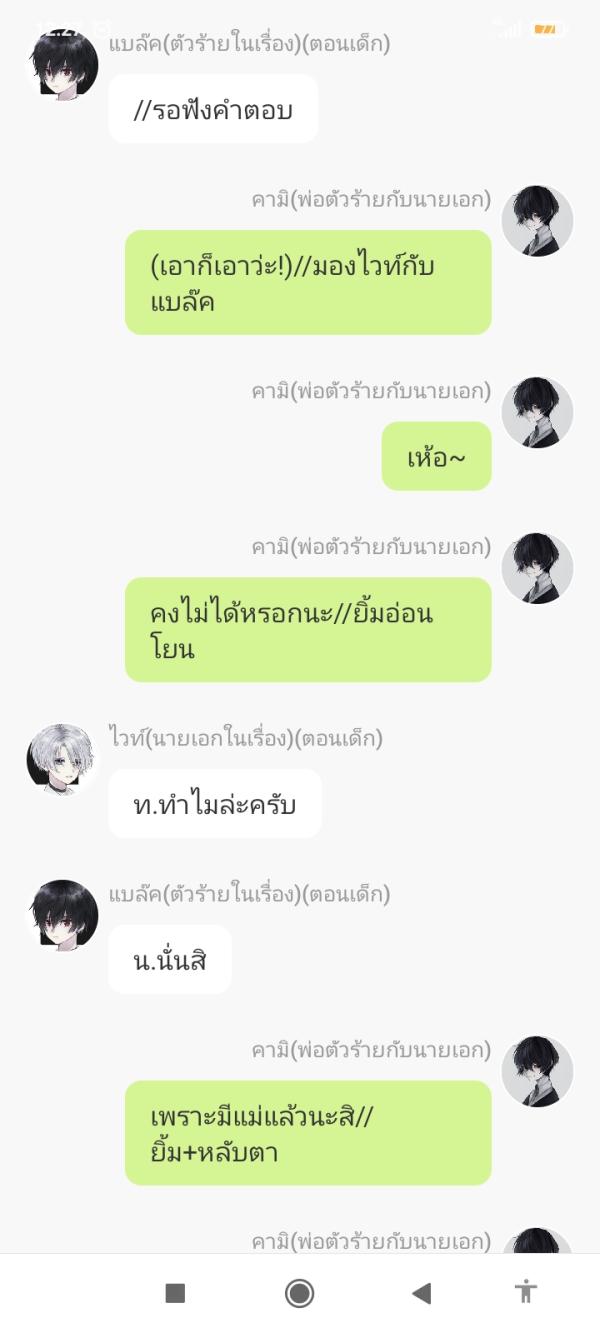This screenshot has height=1333, width=600.
Task: Go to the home screen
Action: click(299, 1293)
